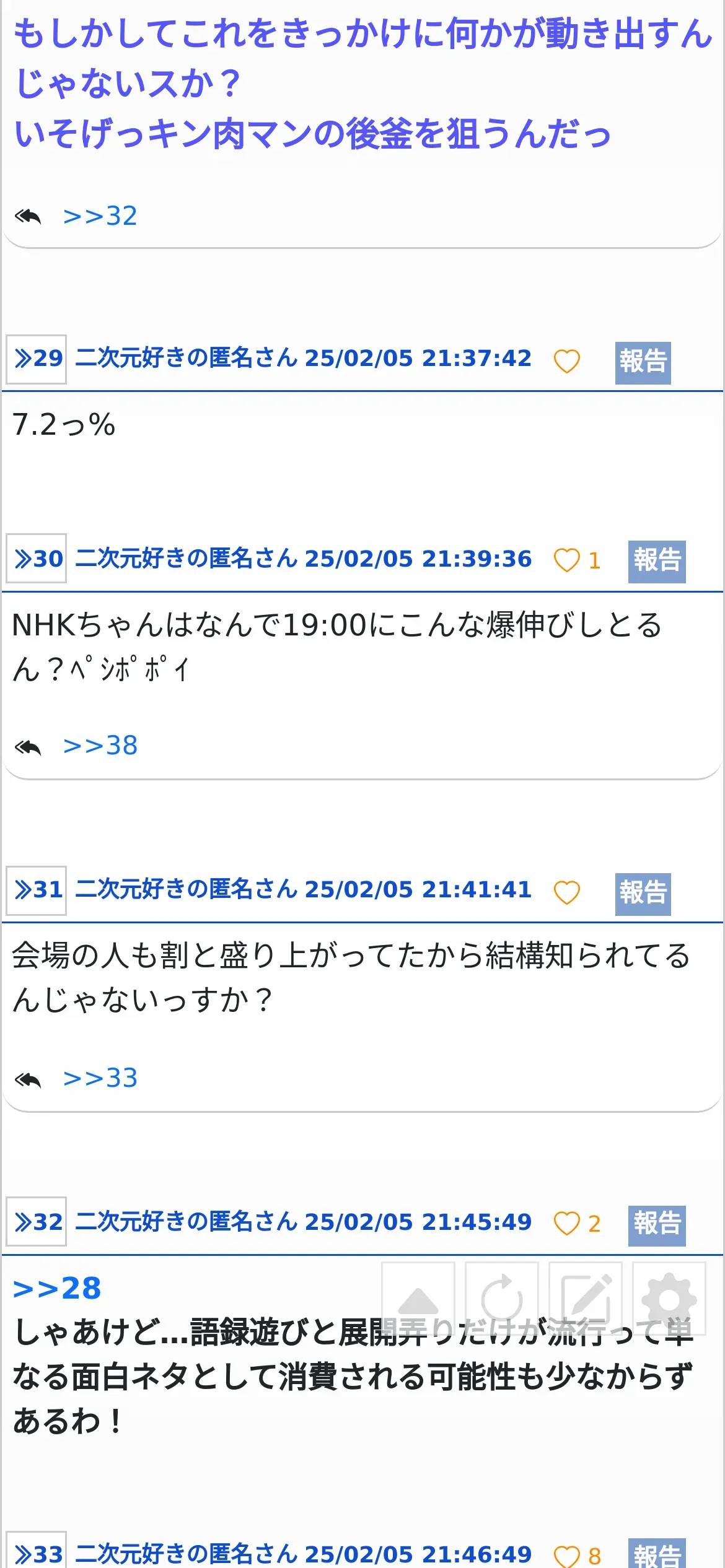Like post 31 with the heart

566,892
